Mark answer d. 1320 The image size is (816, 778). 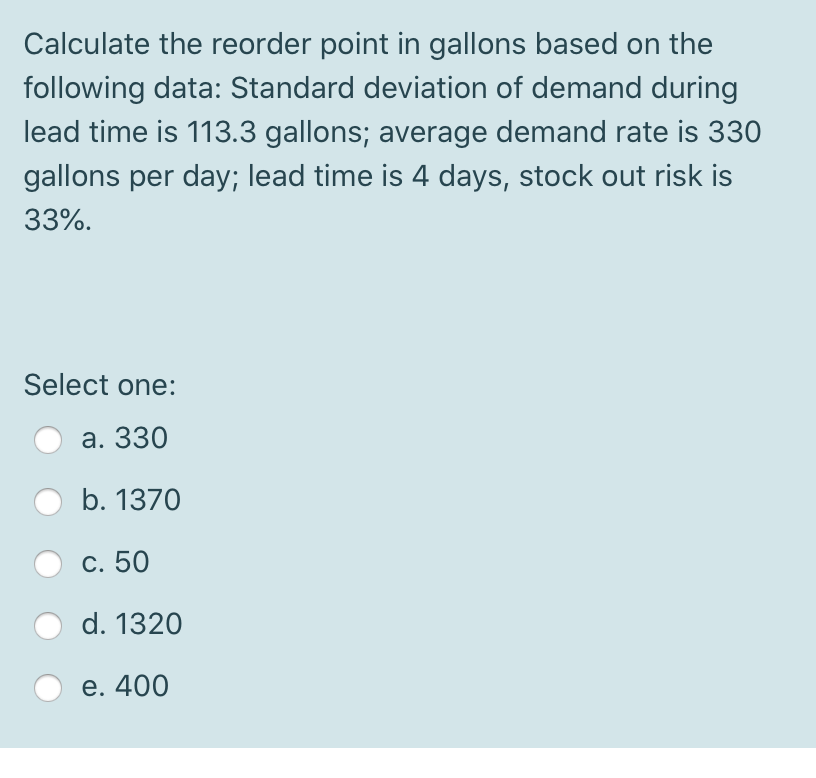pyautogui.click(x=50, y=626)
